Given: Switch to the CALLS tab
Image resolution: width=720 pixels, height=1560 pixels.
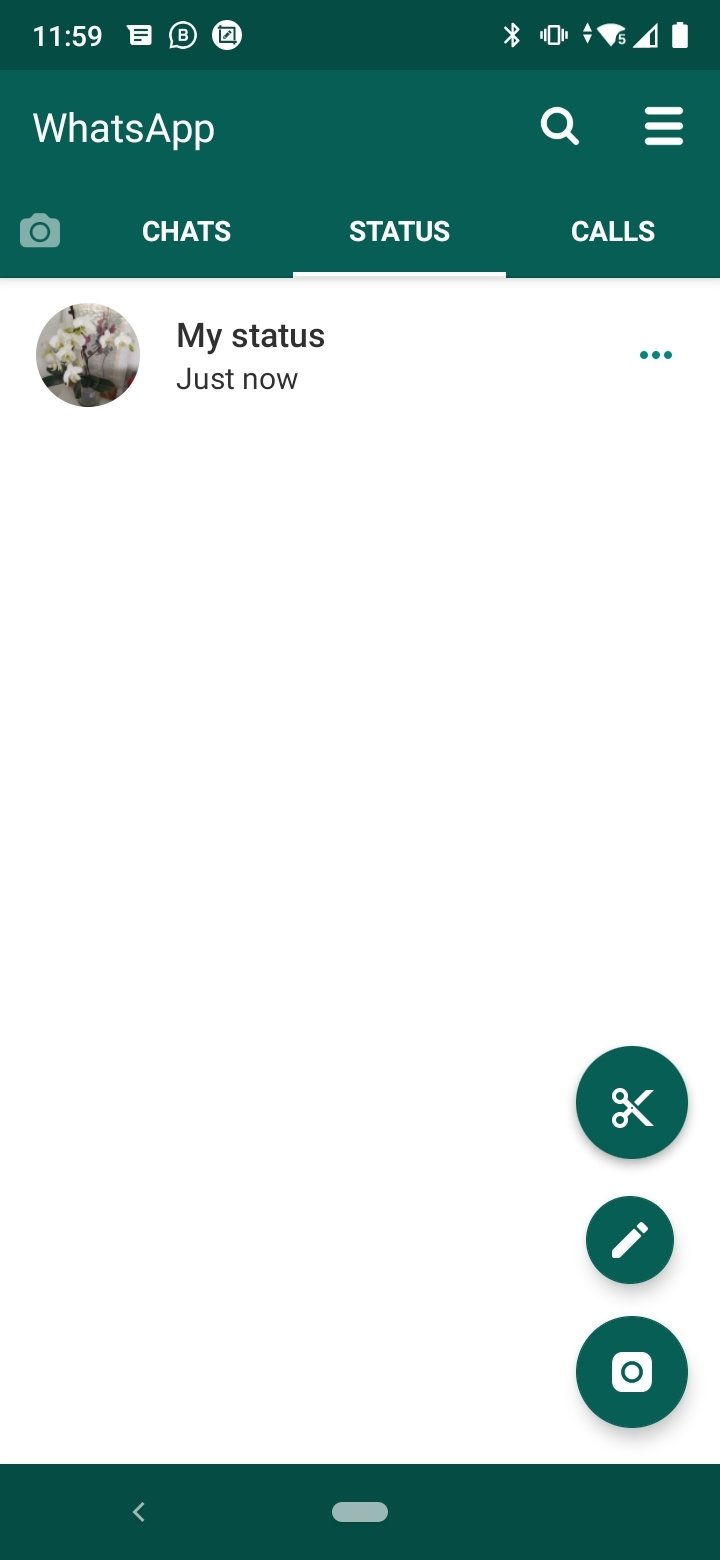Looking at the screenshot, I should [x=613, y=231].
